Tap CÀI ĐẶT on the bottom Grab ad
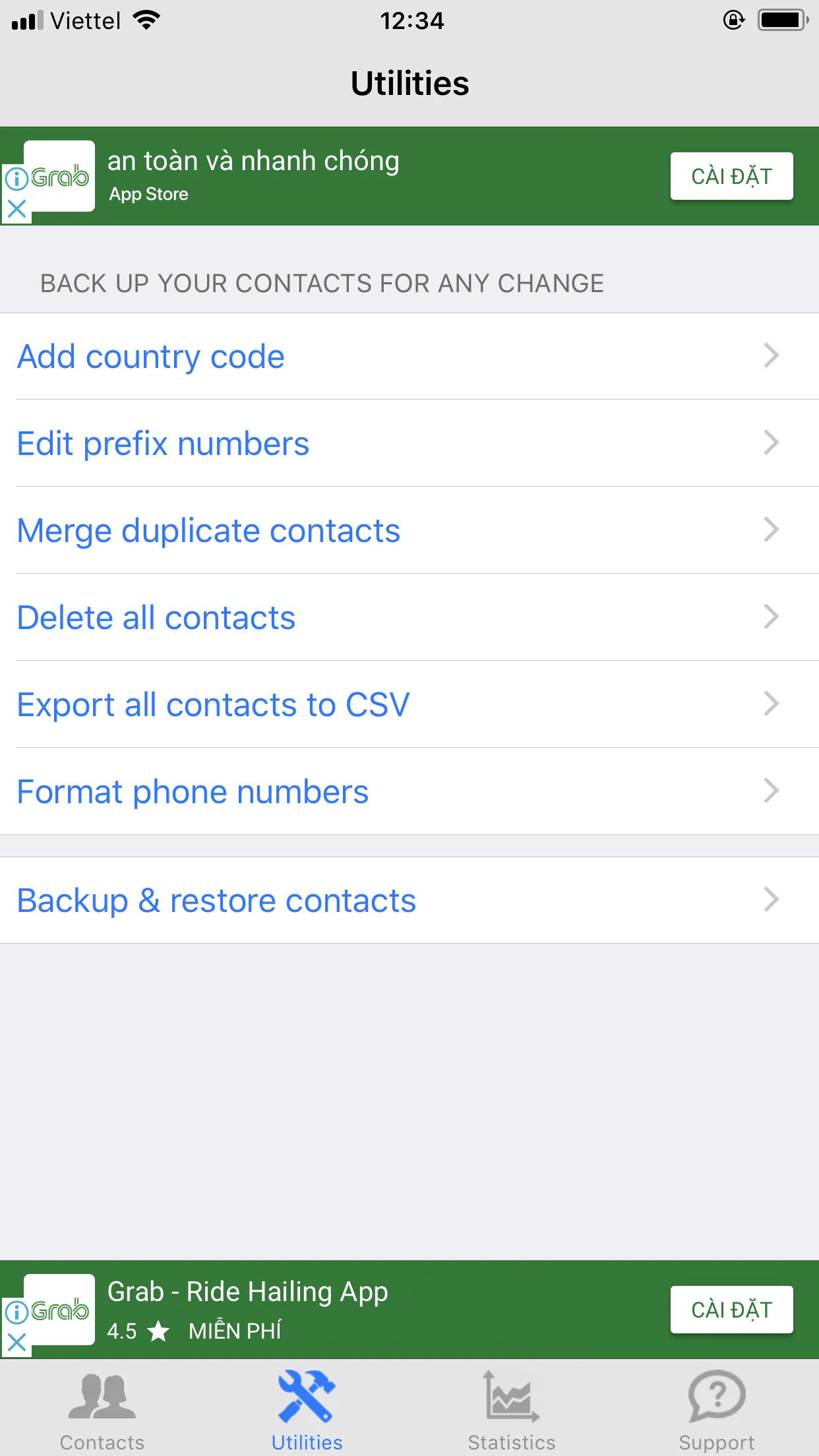This screenshot has width=819, height=1456. (731, 1309)
